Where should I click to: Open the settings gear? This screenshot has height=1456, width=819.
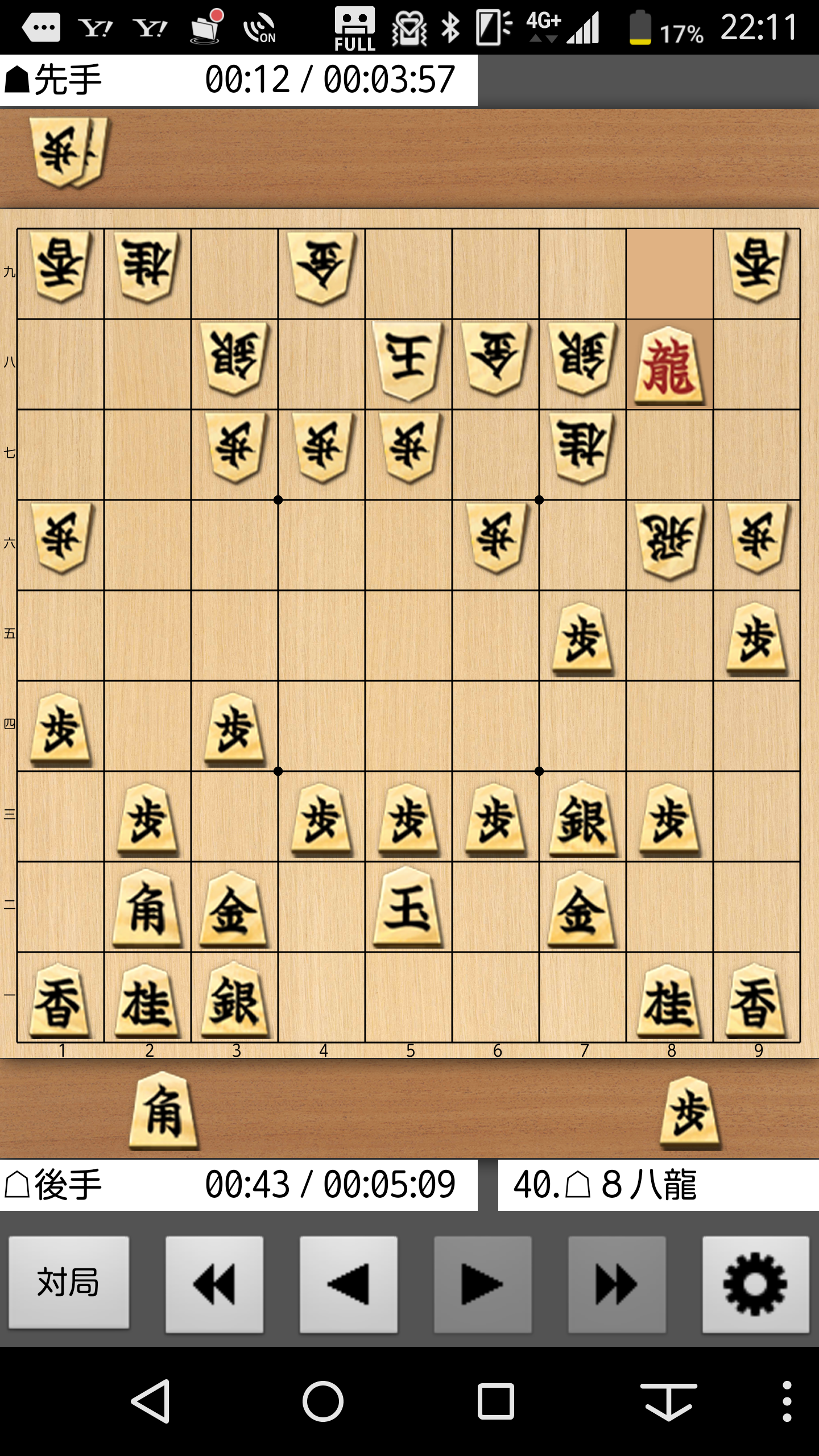(x=755, y=1284)
